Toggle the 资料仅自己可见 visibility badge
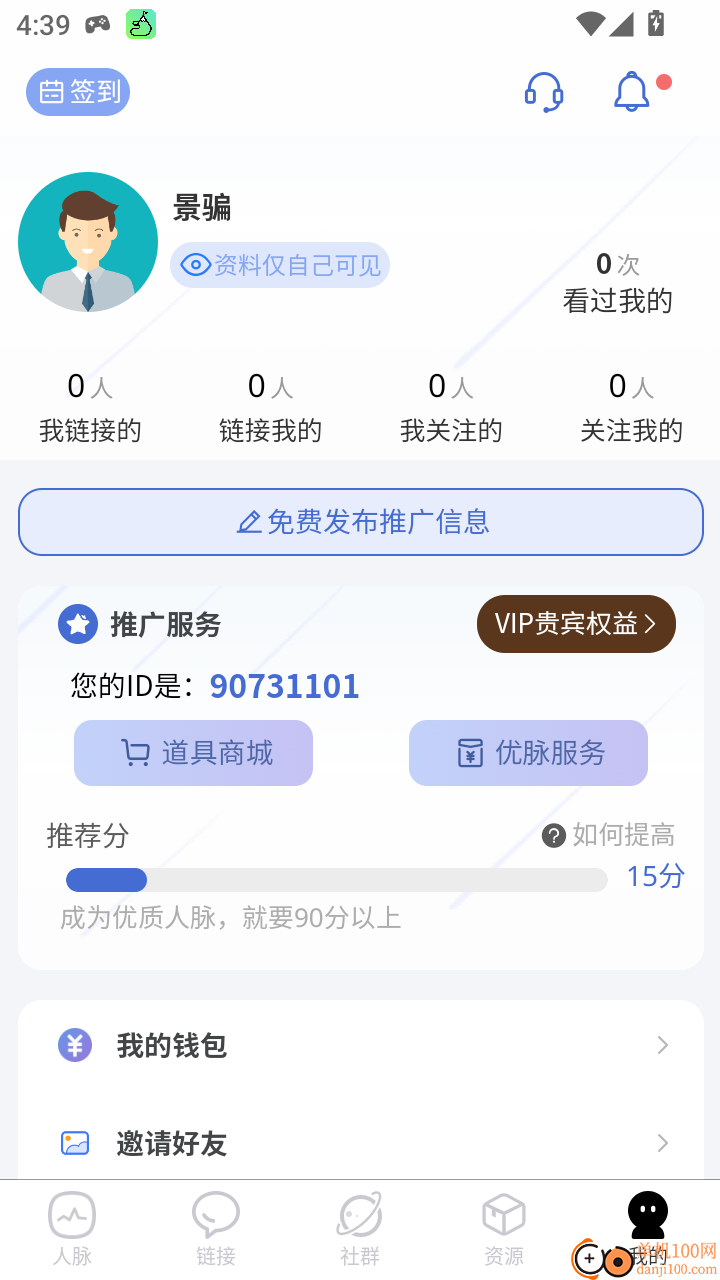Viewport: 720px width, 1280px height. [x=279, y=265]
